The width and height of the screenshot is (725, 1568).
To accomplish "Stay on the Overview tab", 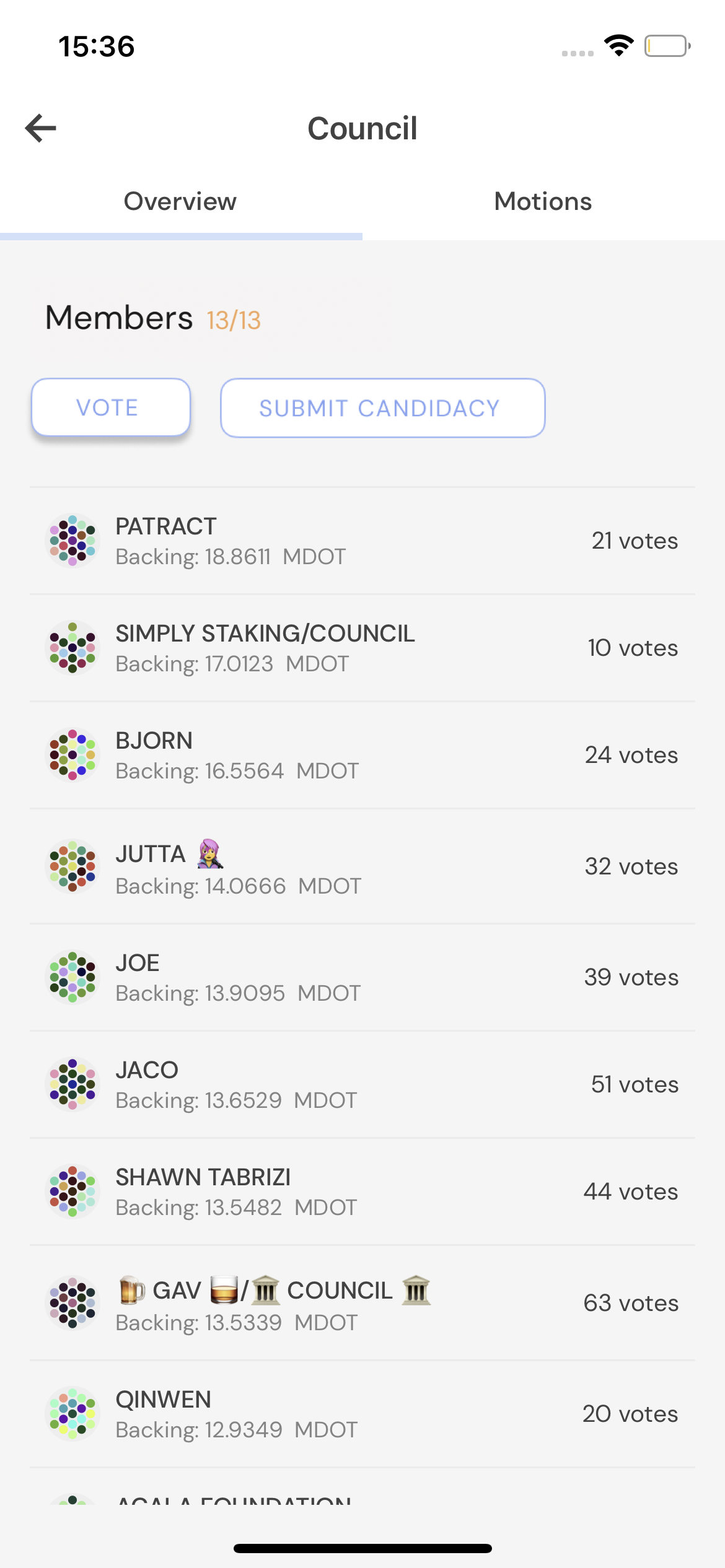I will [x=180, y=201].
